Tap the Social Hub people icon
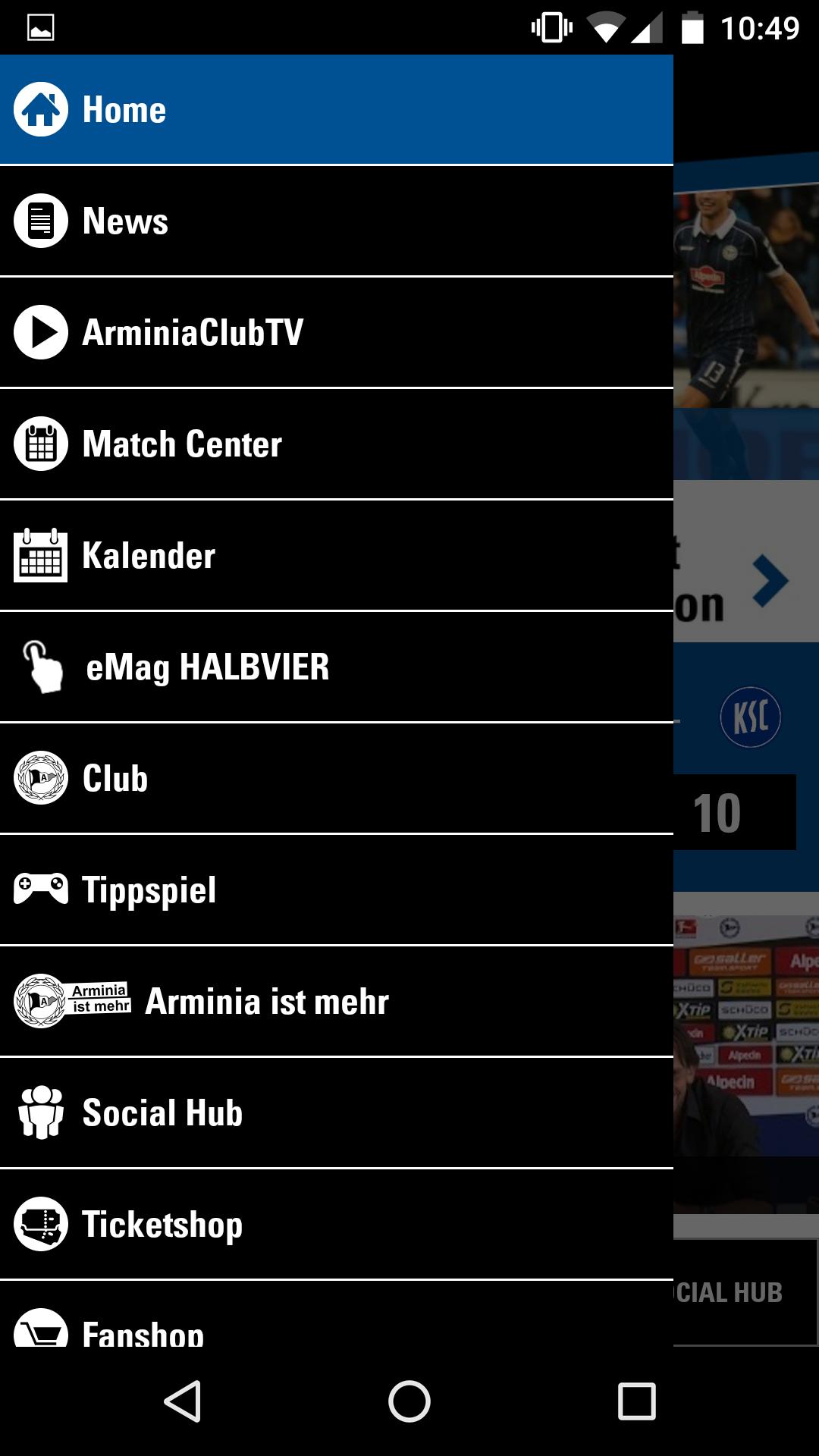The width and height of the screenshot is (819, 1456). [x=41, y=1112]
